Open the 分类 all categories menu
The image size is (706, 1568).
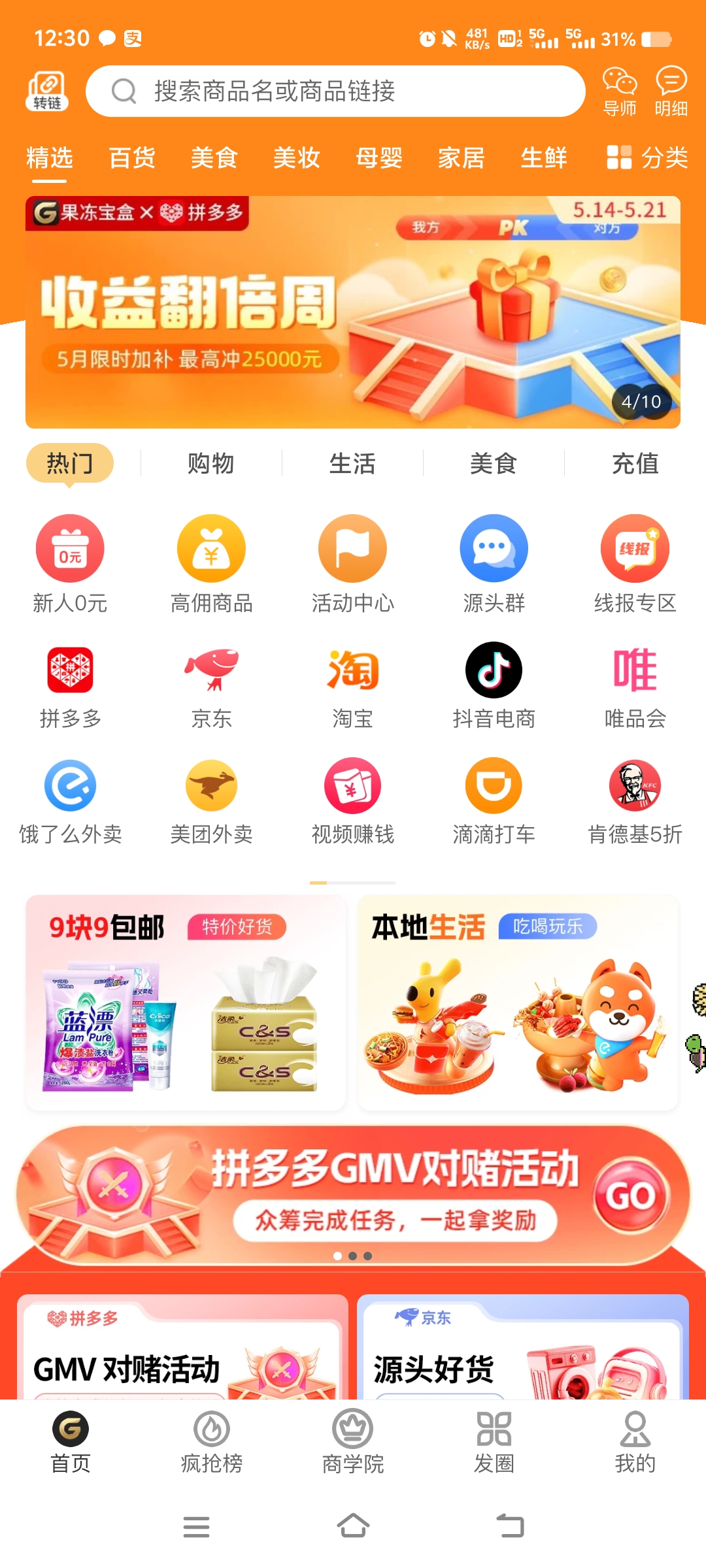click(647, 157)
